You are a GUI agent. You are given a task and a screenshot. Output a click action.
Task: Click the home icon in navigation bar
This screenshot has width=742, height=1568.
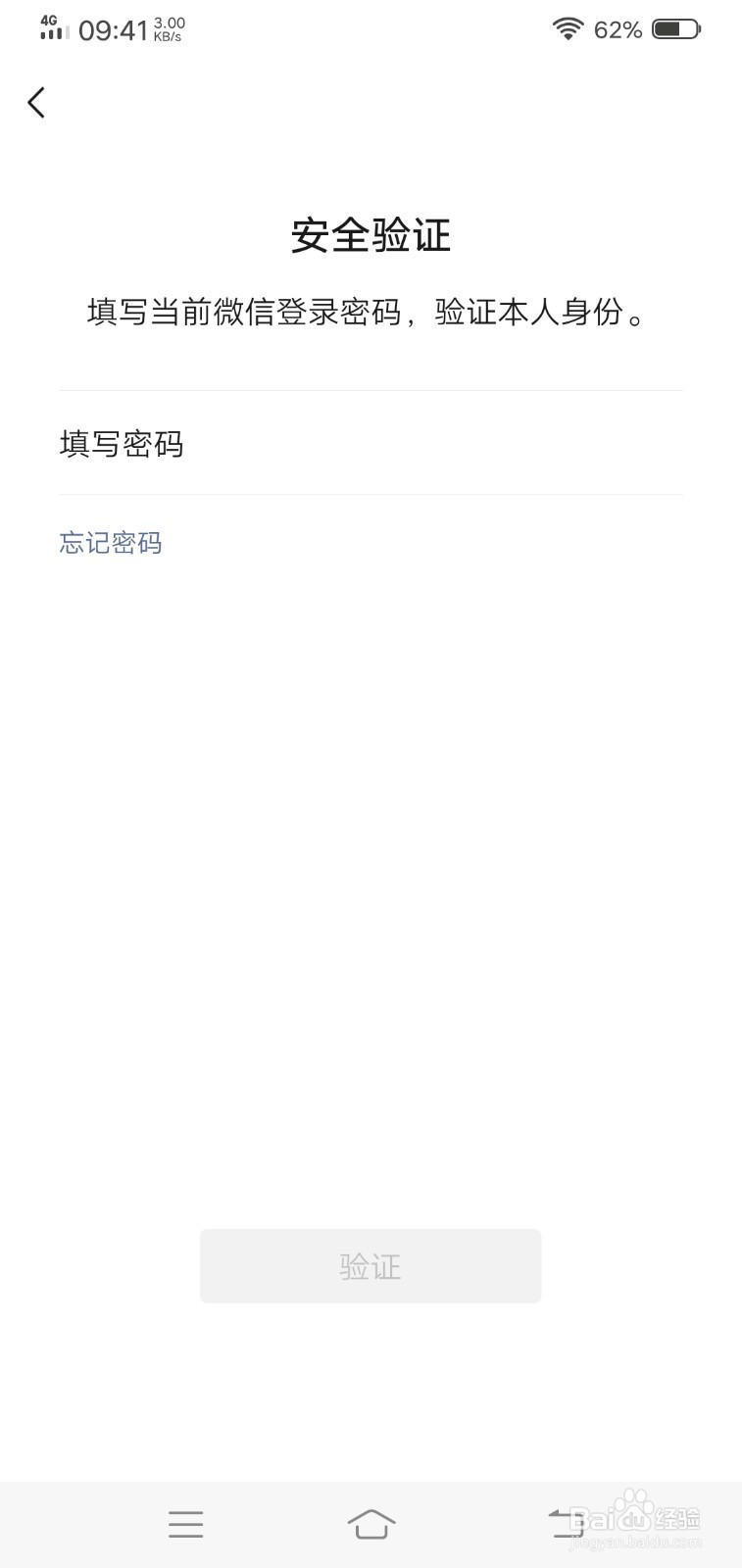pyautogui.click(x=371, y=1524)
